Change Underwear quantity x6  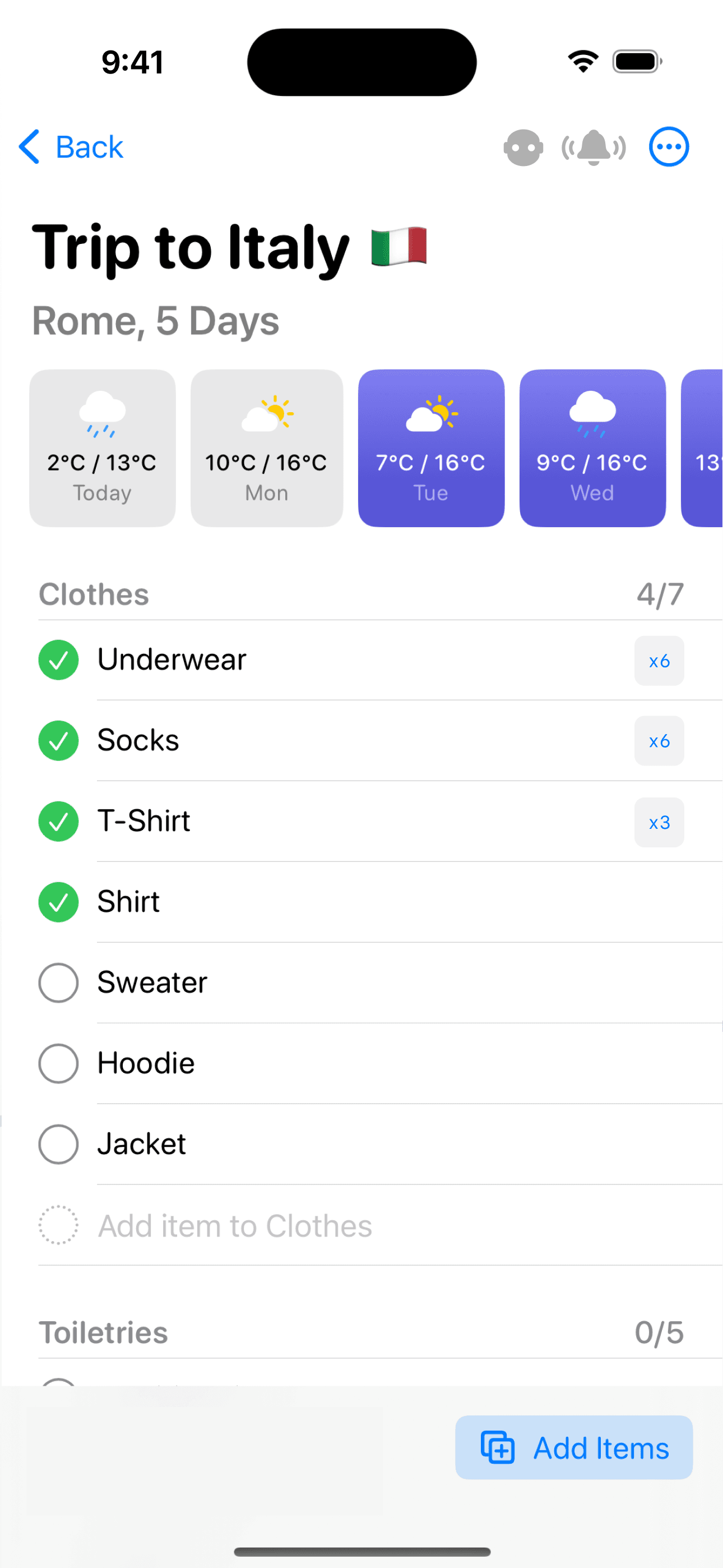[659, 661]
